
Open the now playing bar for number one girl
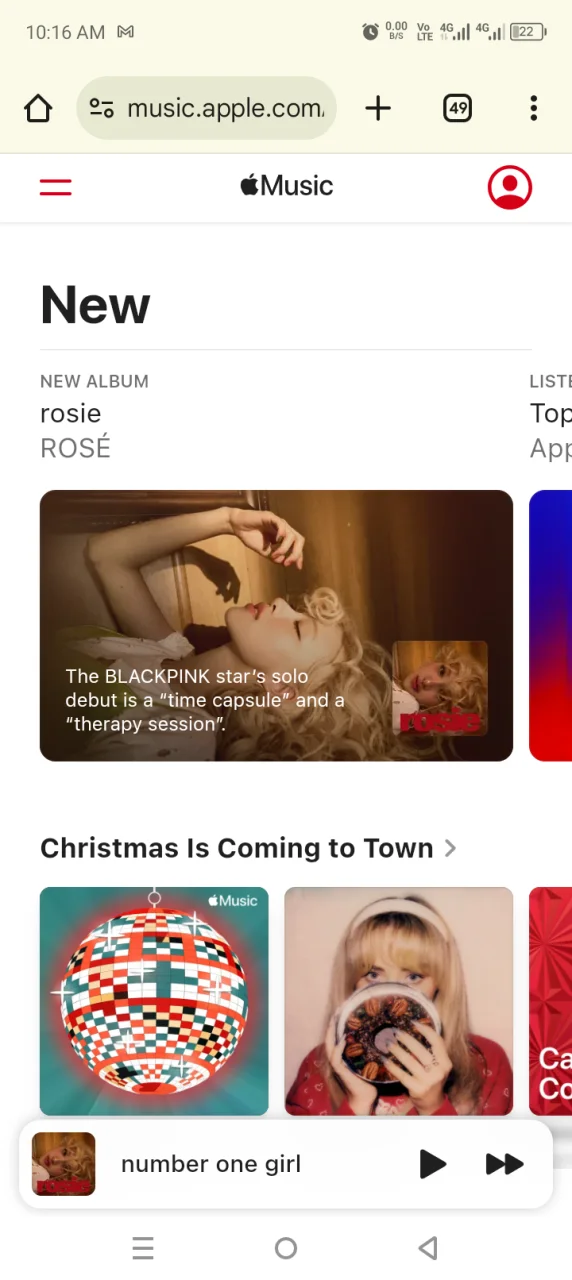click(x=211, y=1164)
